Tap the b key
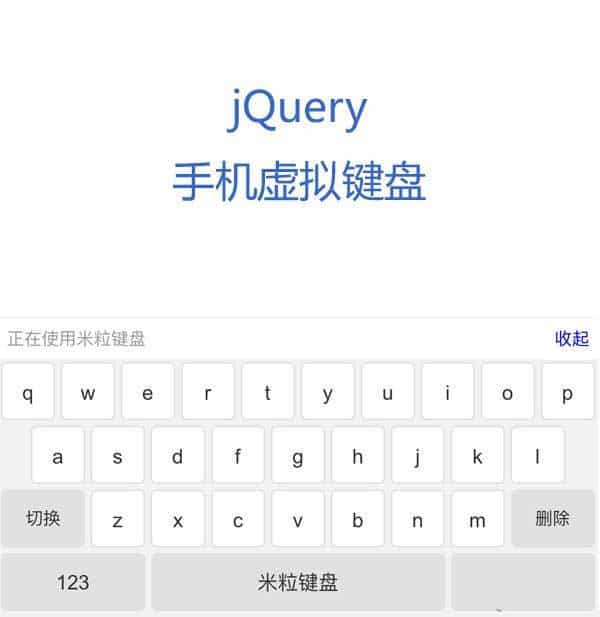 point(358,519)
